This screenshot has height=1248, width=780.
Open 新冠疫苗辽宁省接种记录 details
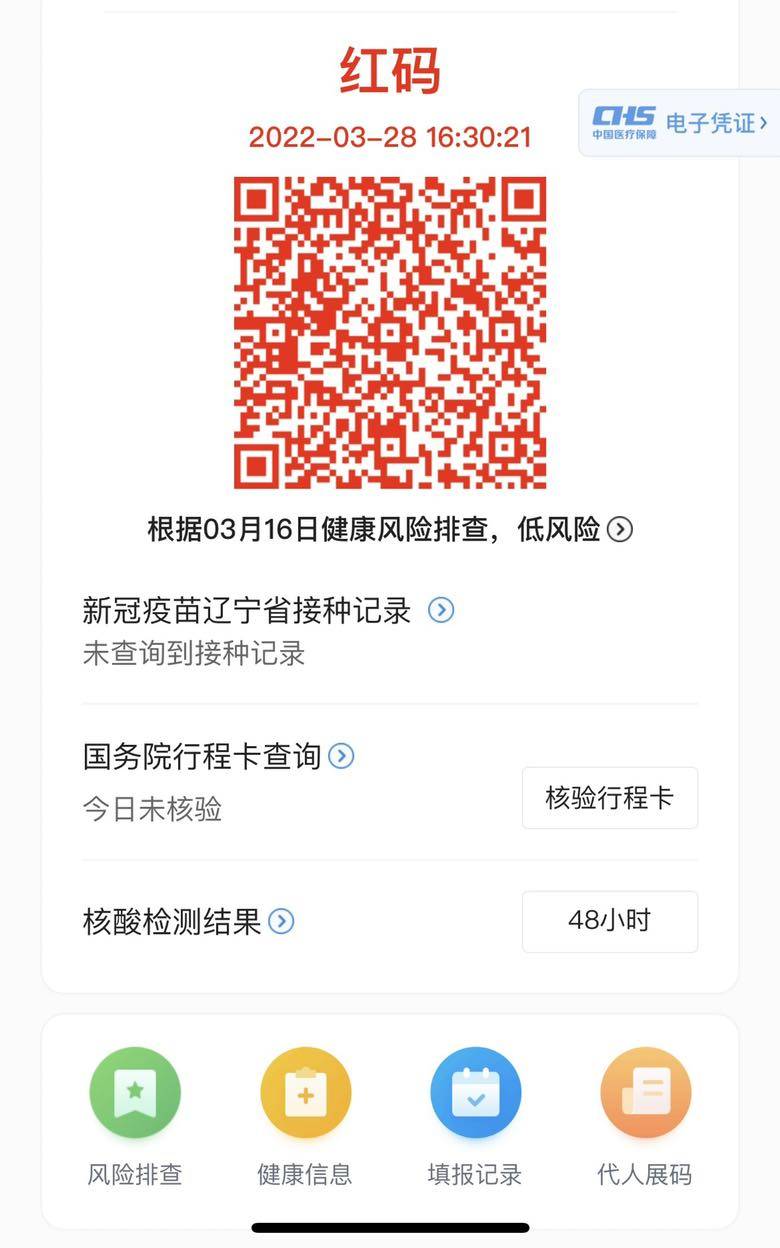coord(441,610)
